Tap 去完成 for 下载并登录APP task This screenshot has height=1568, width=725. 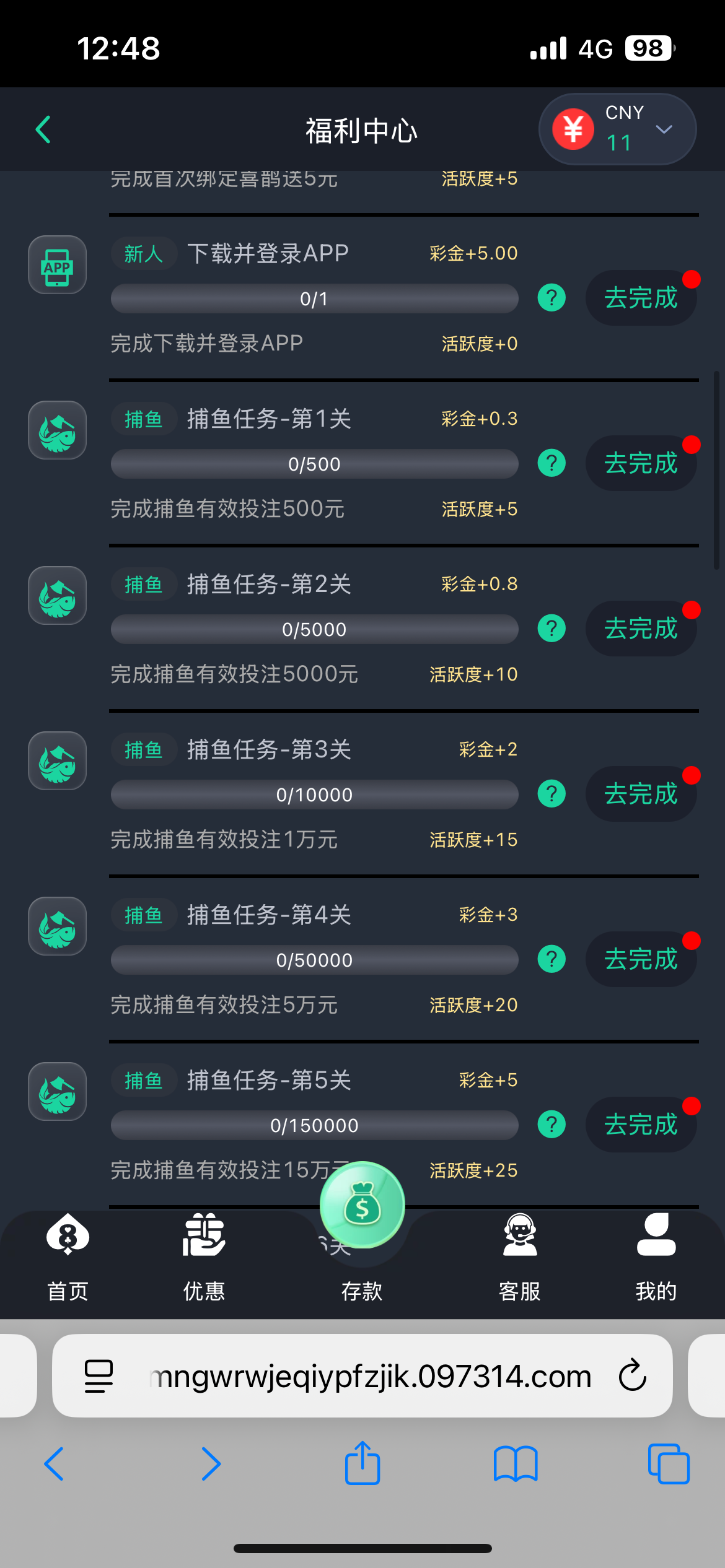(640, 298)
